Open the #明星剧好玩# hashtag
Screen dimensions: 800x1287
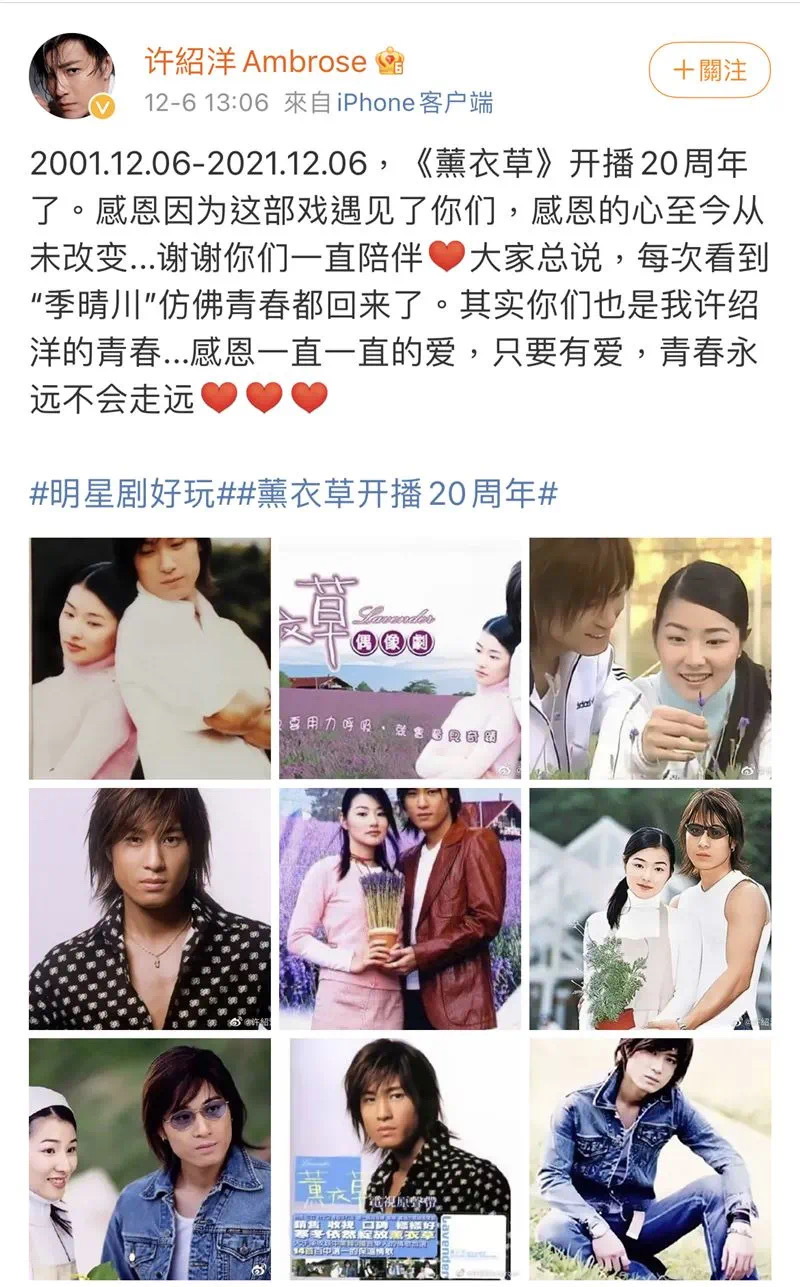(x=133, y=494)
